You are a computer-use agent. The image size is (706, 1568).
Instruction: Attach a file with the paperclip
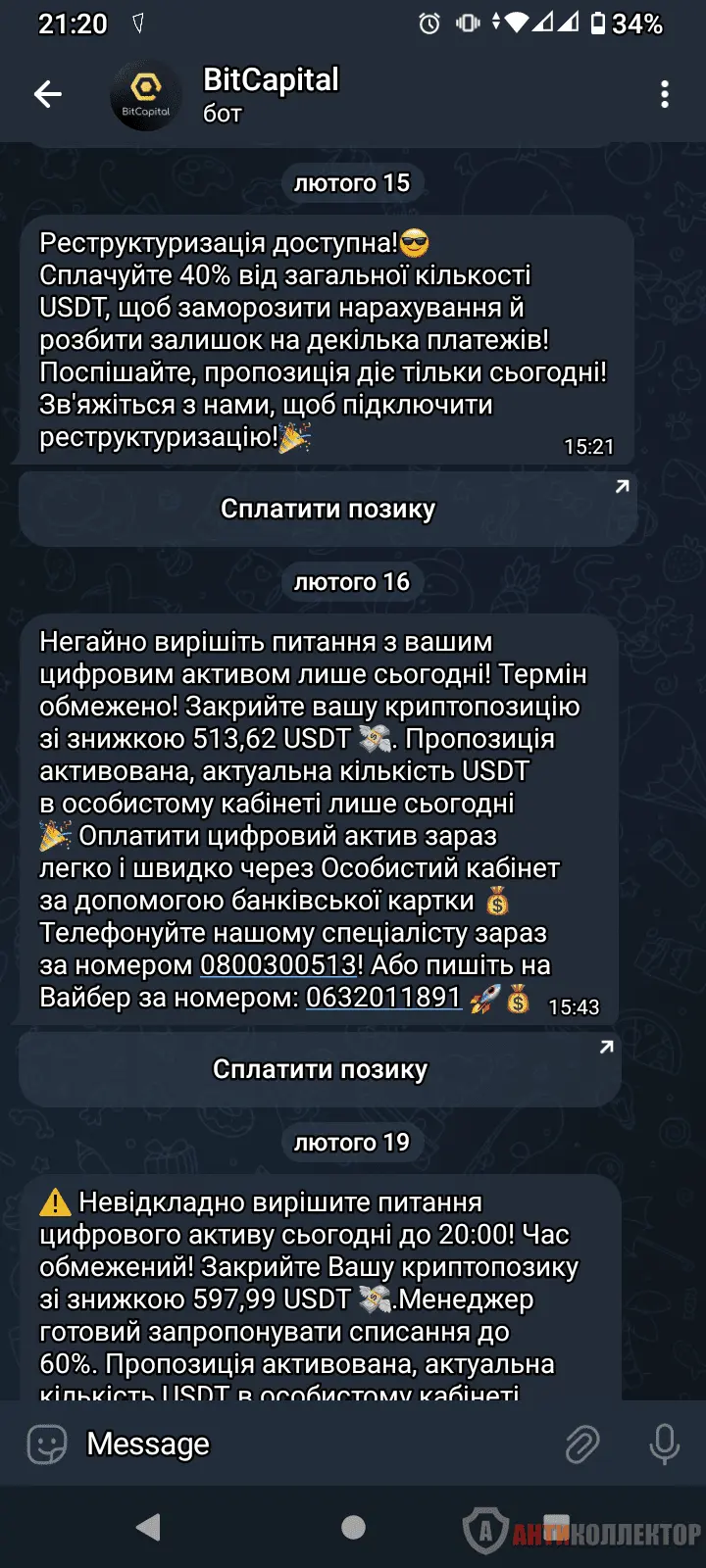click(582, 1445)
